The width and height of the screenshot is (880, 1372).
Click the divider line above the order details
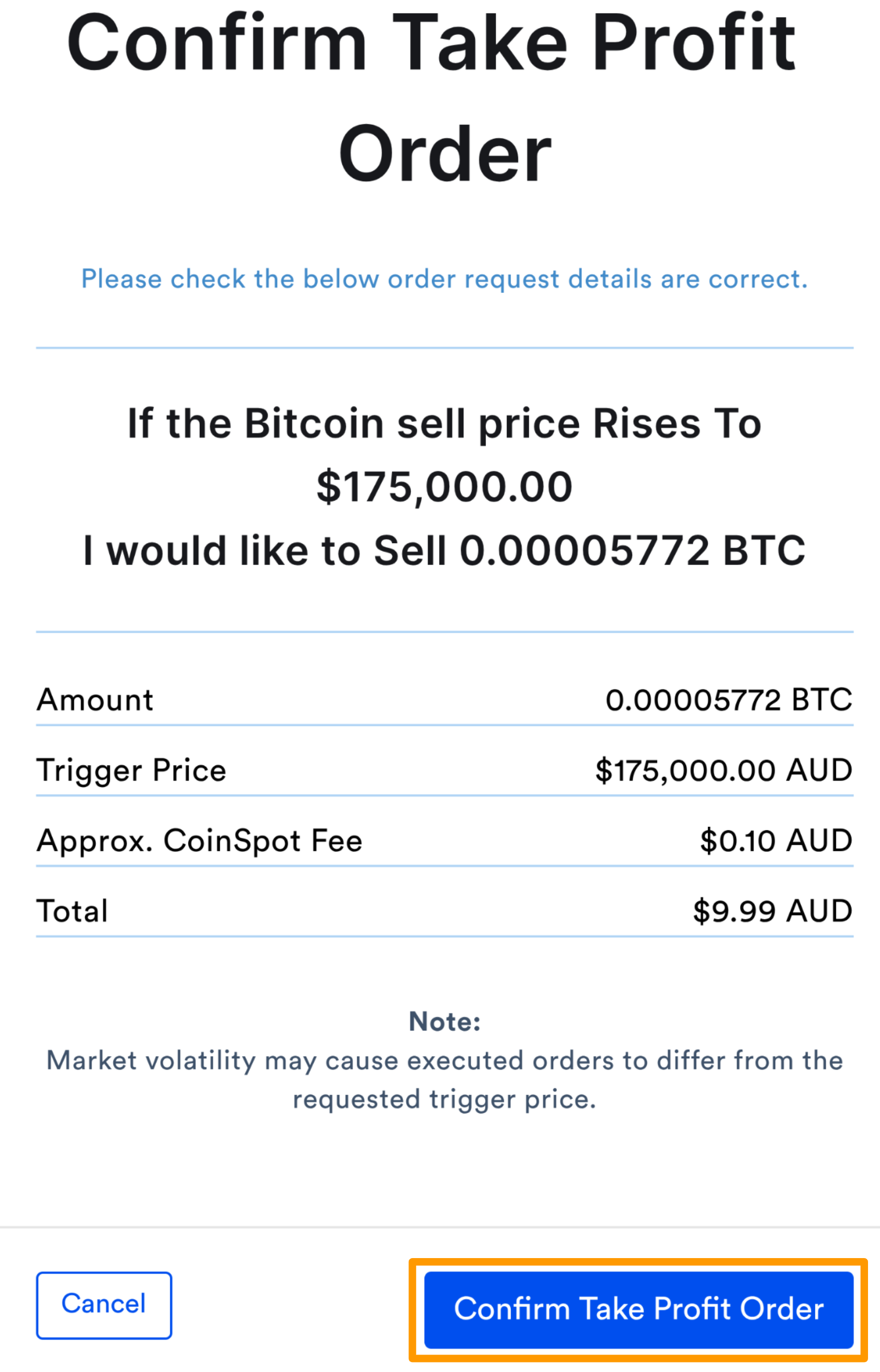point(440,346)
